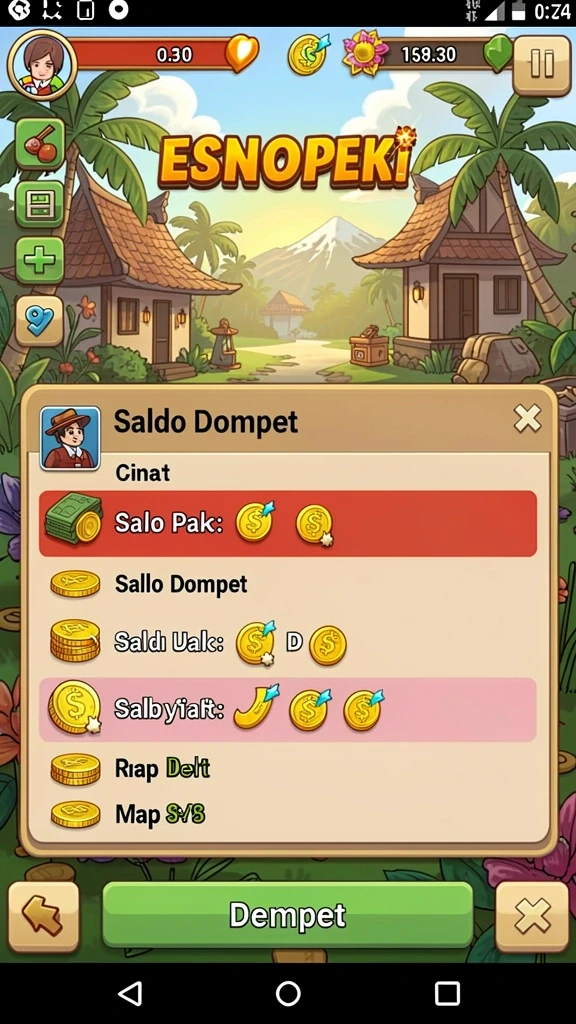Viewport: 576px width, 1024px height.
Task: Open the Map S/S row
Action: tap(288, 814)
